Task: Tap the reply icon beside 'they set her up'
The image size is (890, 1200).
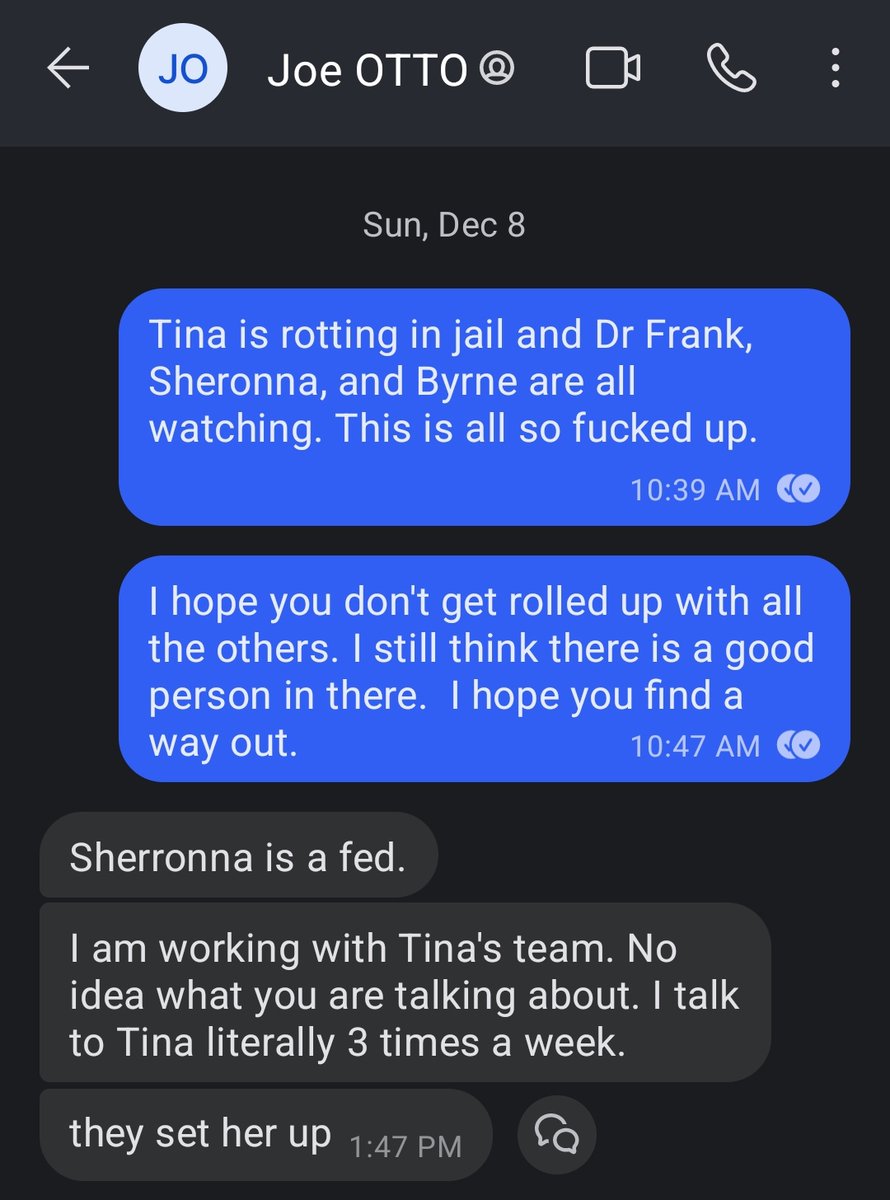Action: pos(556,1133)
